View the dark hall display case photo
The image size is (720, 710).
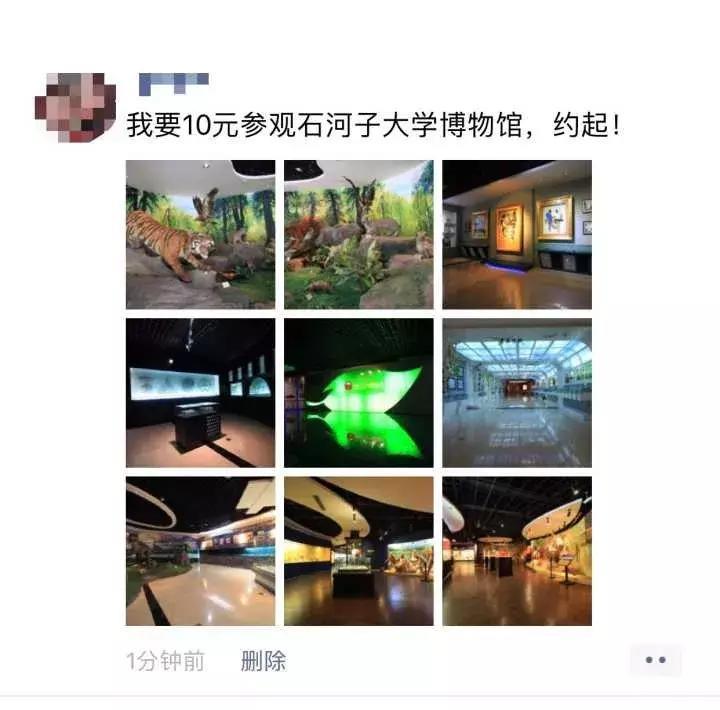(200, 393)
